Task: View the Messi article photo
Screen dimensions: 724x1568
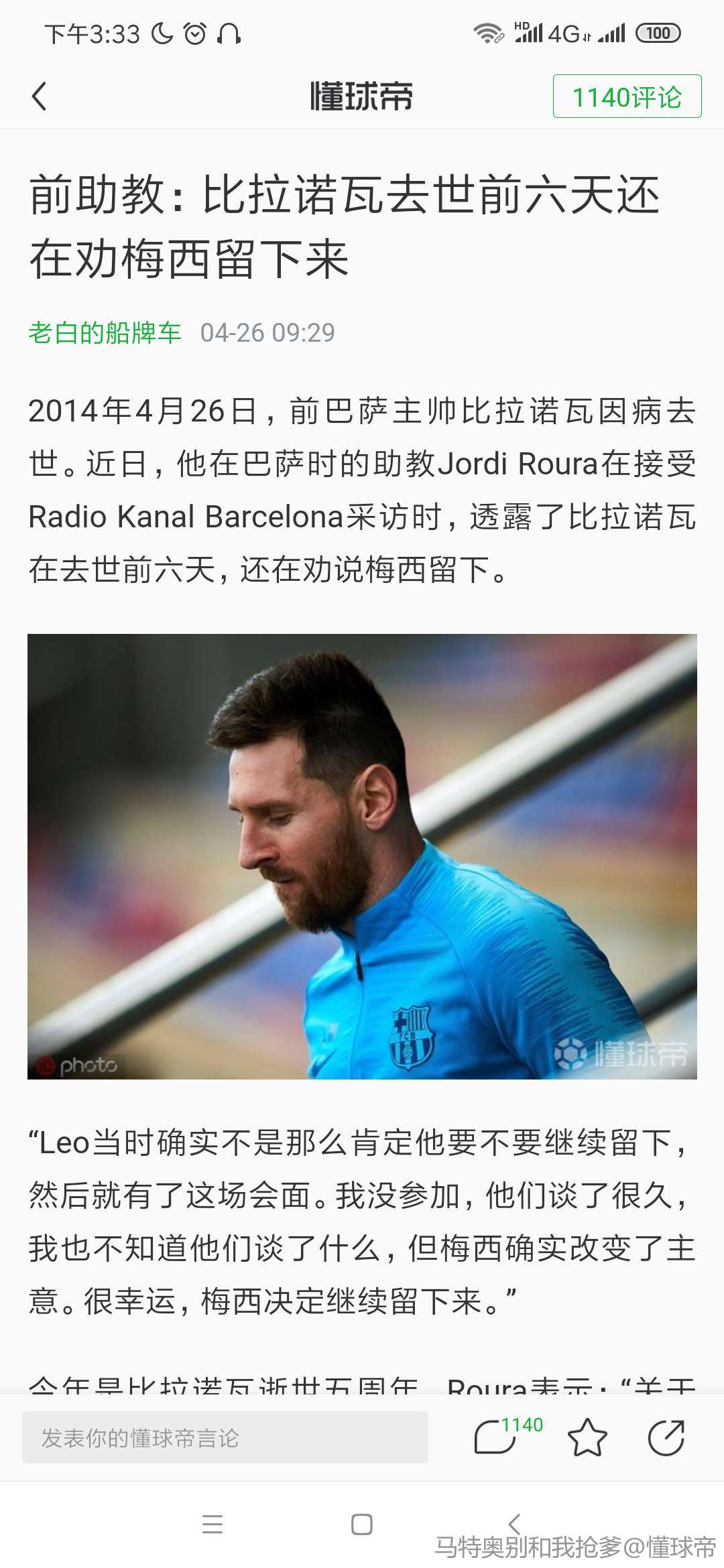Action: [362, 856]
